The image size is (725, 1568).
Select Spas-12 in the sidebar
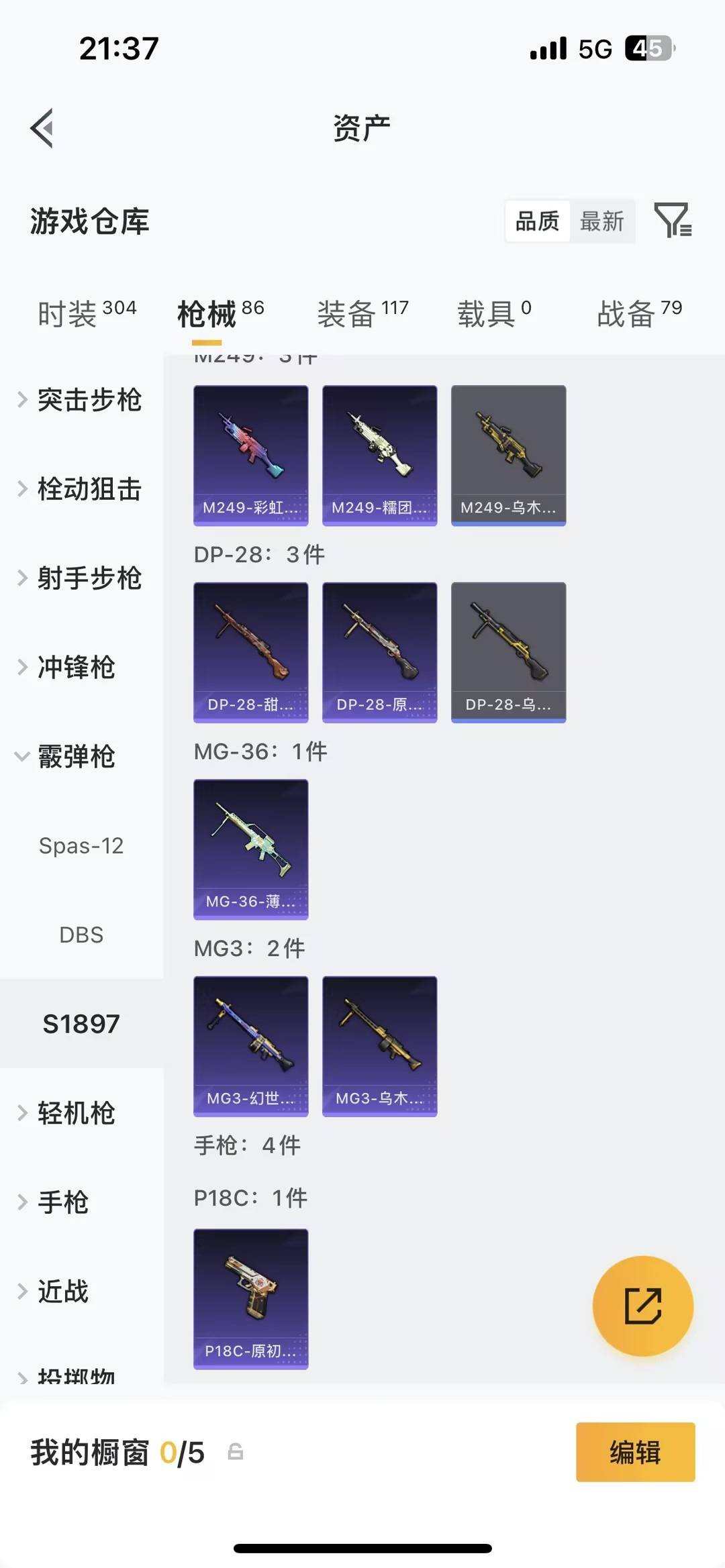click(x=81, y=846)
